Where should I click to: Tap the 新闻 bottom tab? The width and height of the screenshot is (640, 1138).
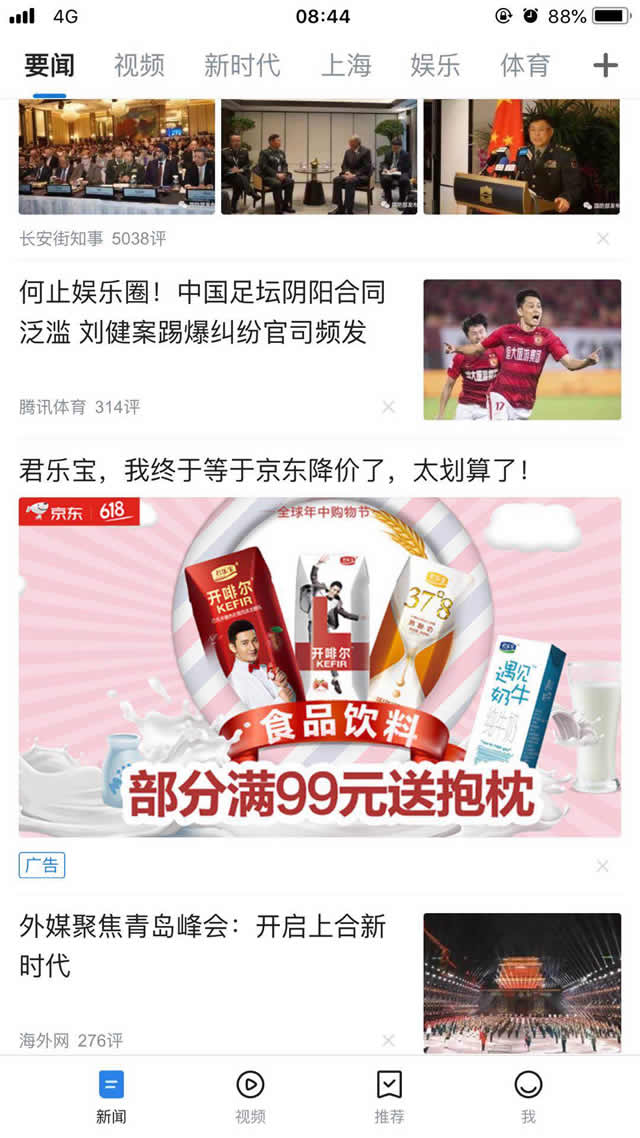click(111, 1096)
